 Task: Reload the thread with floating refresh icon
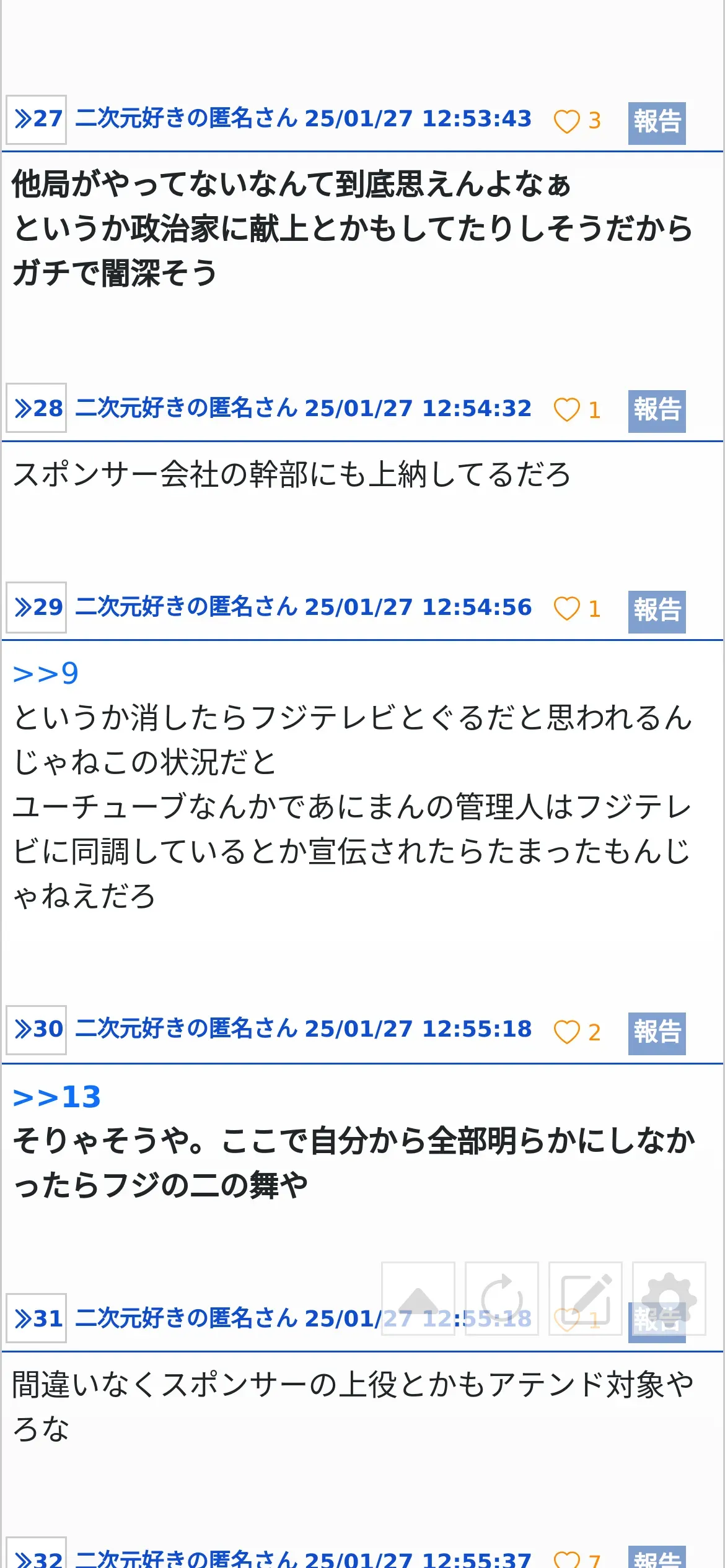coord(502,1299)
